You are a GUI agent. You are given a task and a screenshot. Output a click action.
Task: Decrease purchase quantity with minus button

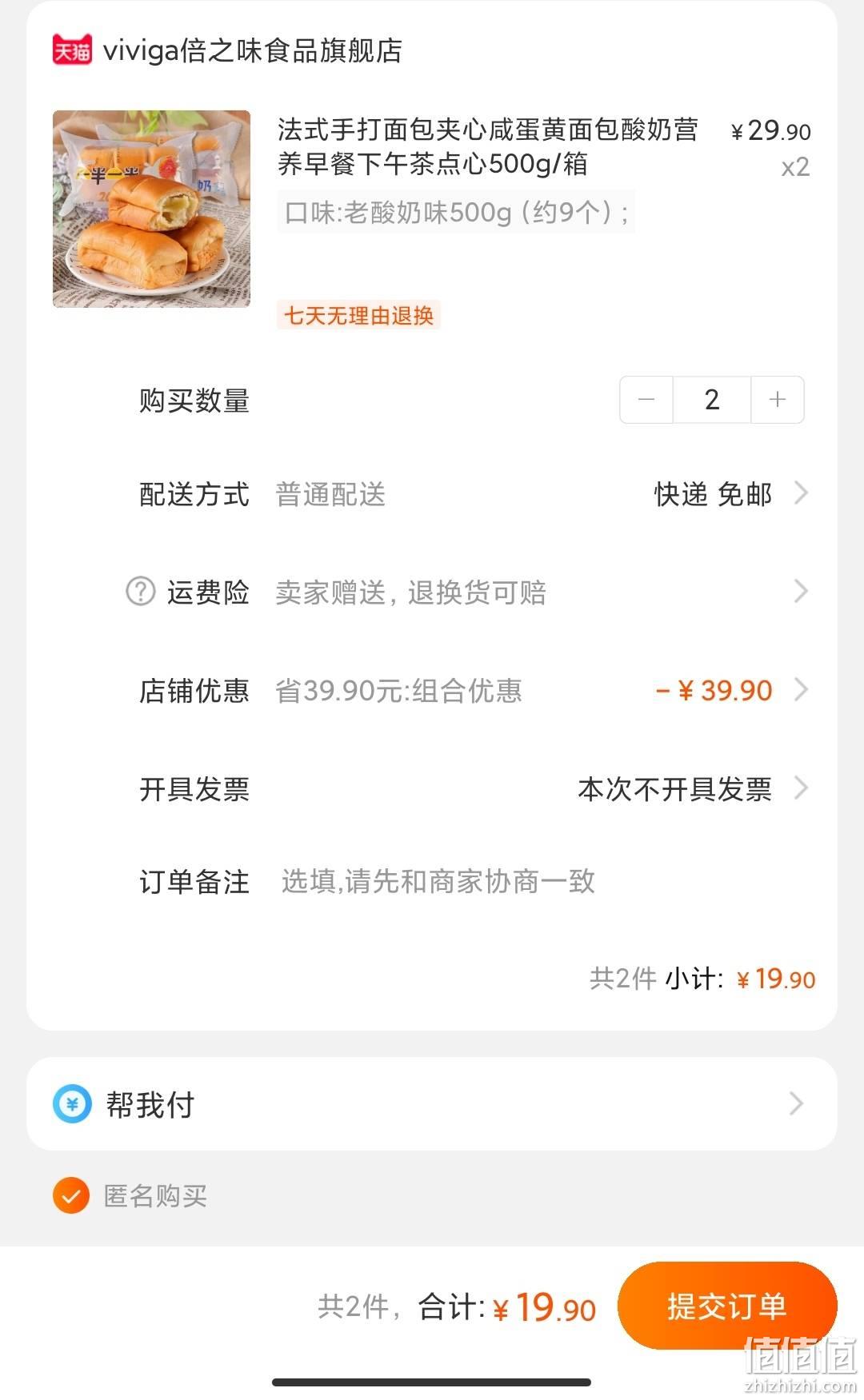(646, 400)
